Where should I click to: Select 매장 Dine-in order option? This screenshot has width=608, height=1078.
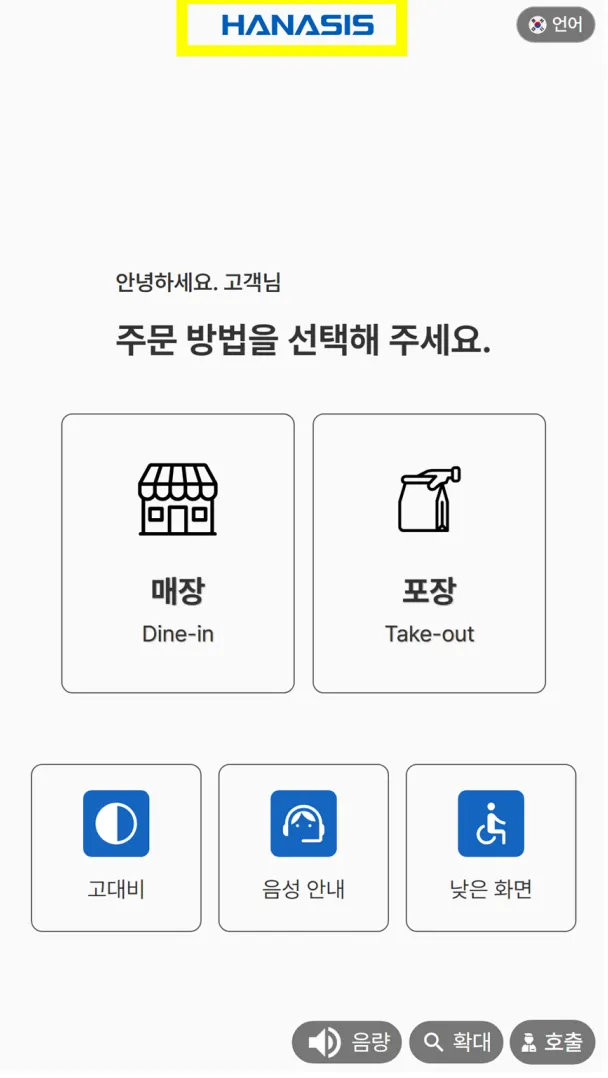coord(178,553)
